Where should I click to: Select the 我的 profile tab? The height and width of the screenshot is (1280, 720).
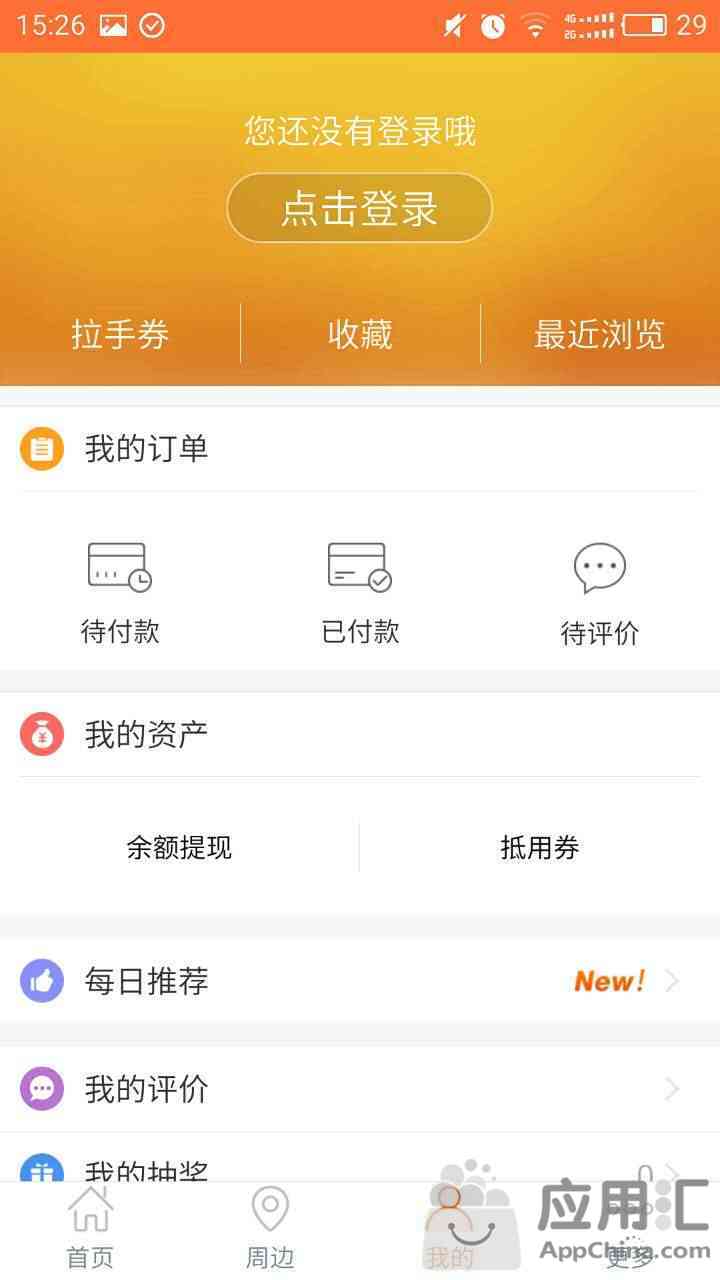click(x=449, y=1229)
